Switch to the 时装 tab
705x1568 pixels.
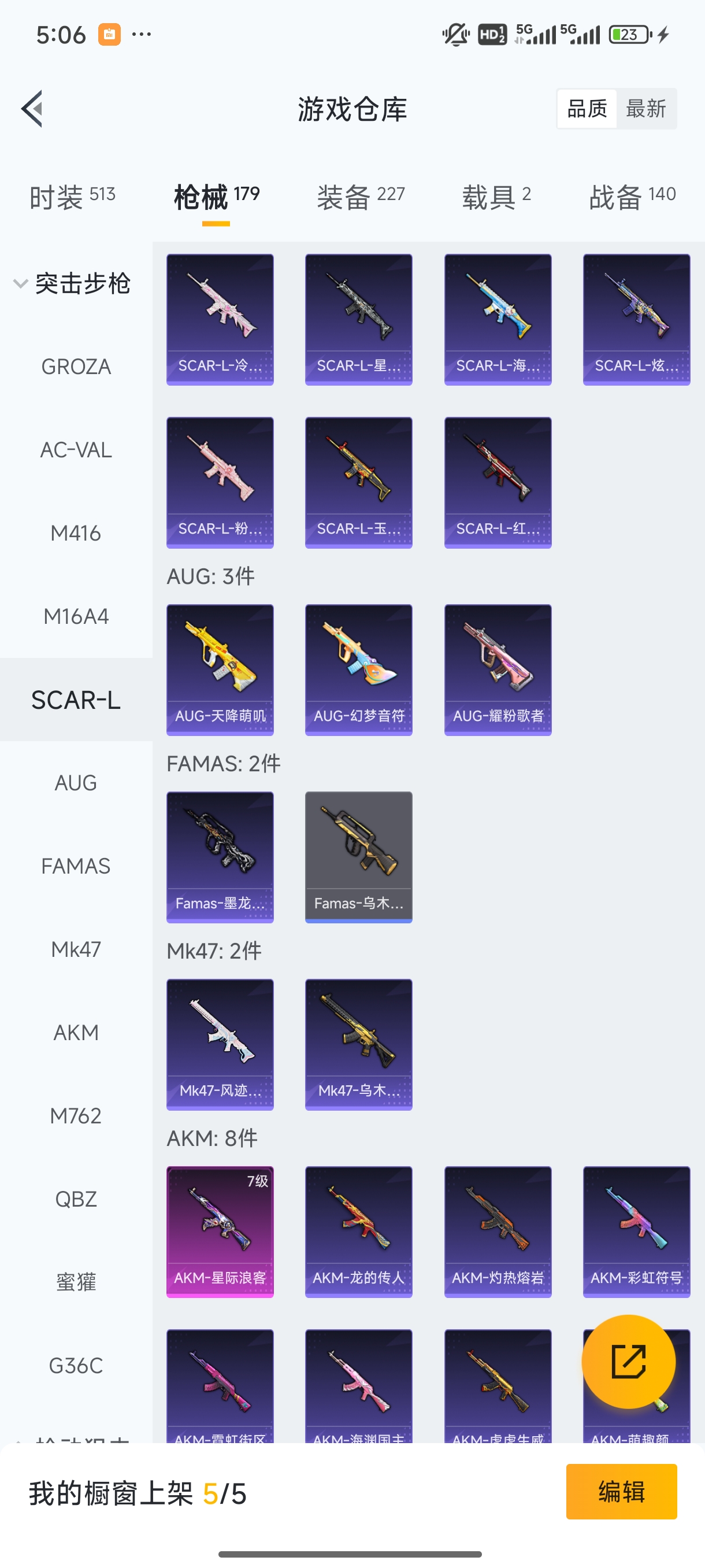coord(72,197)
